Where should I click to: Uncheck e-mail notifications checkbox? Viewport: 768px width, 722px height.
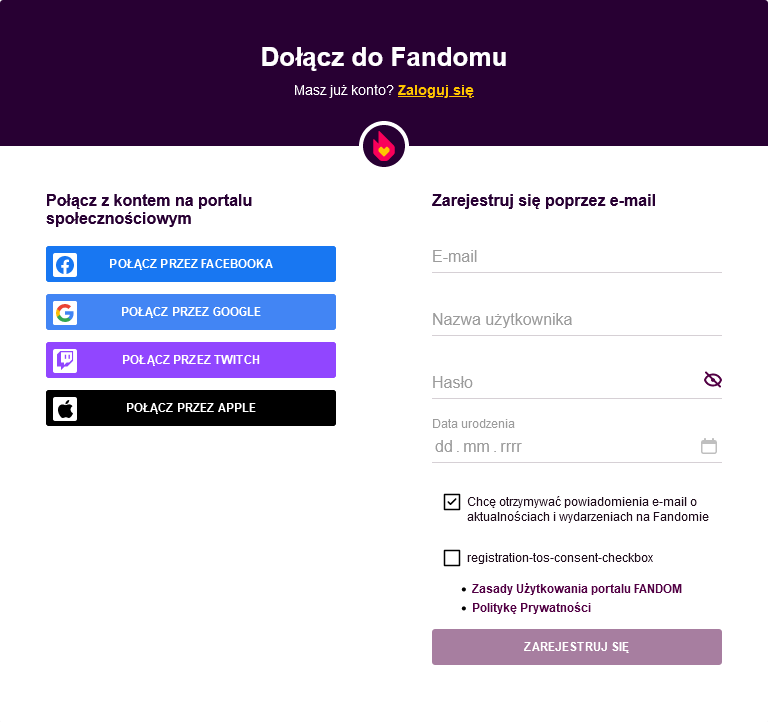coord(452,502)
